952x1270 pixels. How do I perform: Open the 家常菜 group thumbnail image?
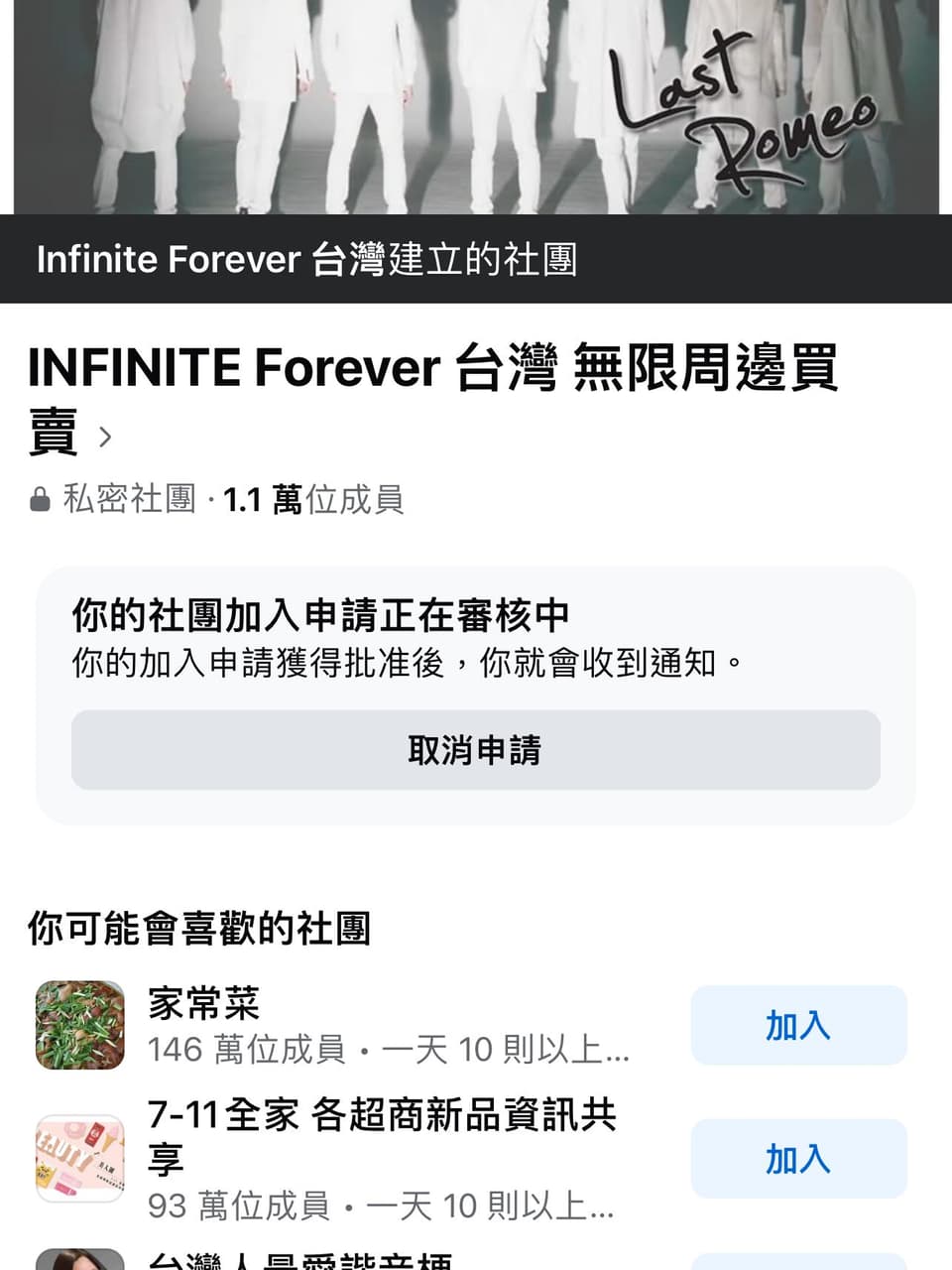(78, 1025)
